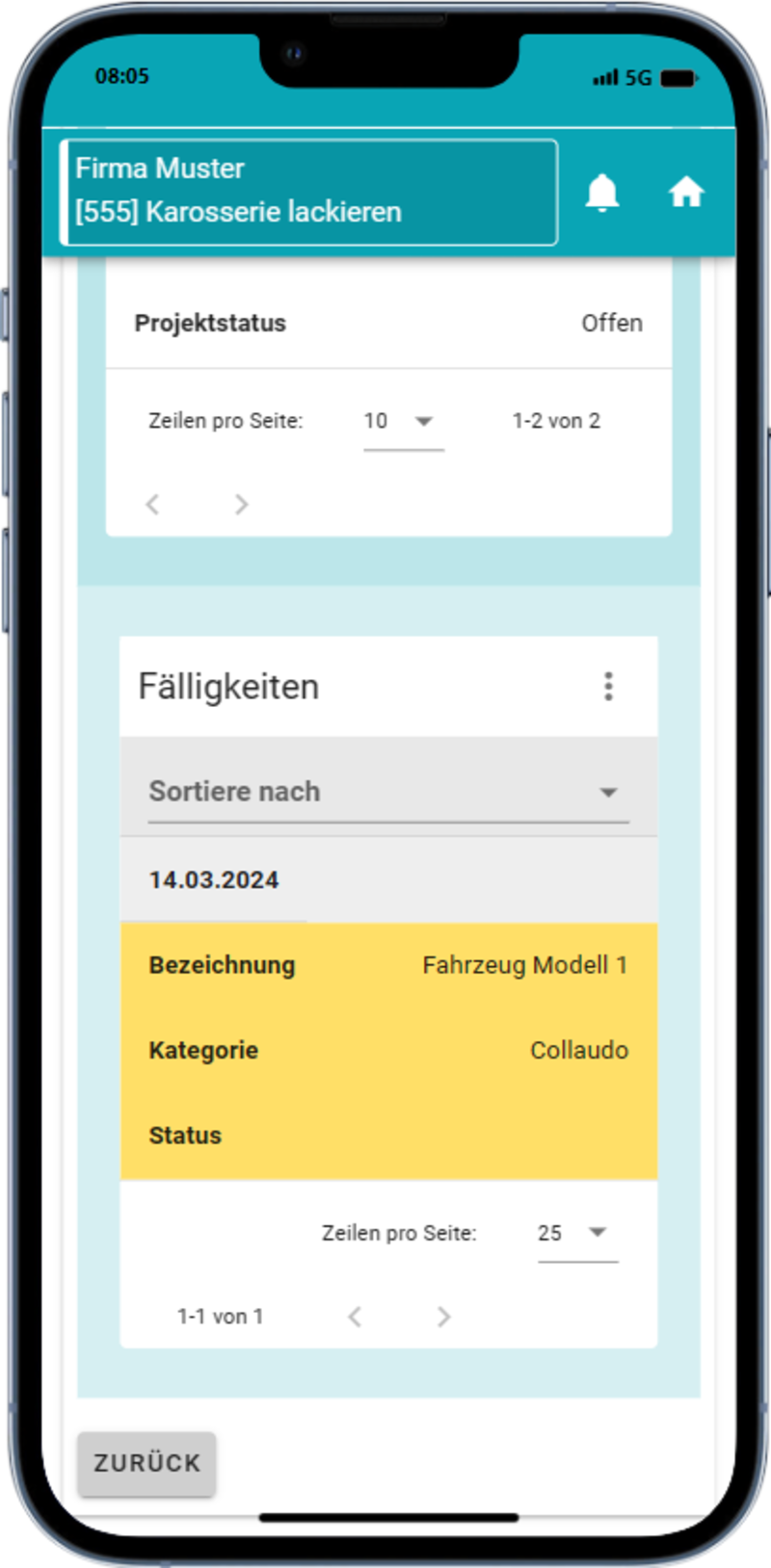The height and width of the screenshot is (1568, 771).
Task: Go to previous page of 1-2 von 2
Action: 152,504
